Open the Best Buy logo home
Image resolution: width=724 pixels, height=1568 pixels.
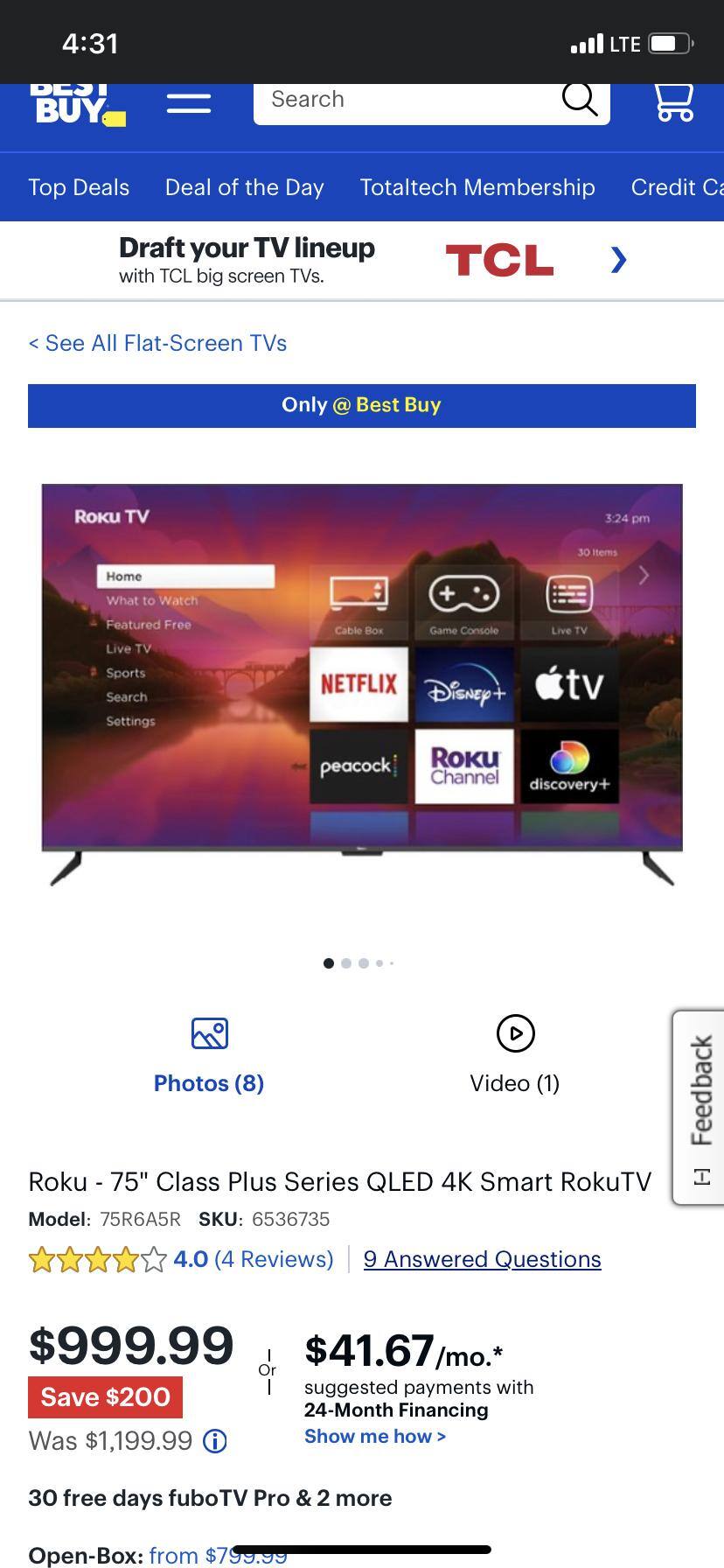point(77,105)
